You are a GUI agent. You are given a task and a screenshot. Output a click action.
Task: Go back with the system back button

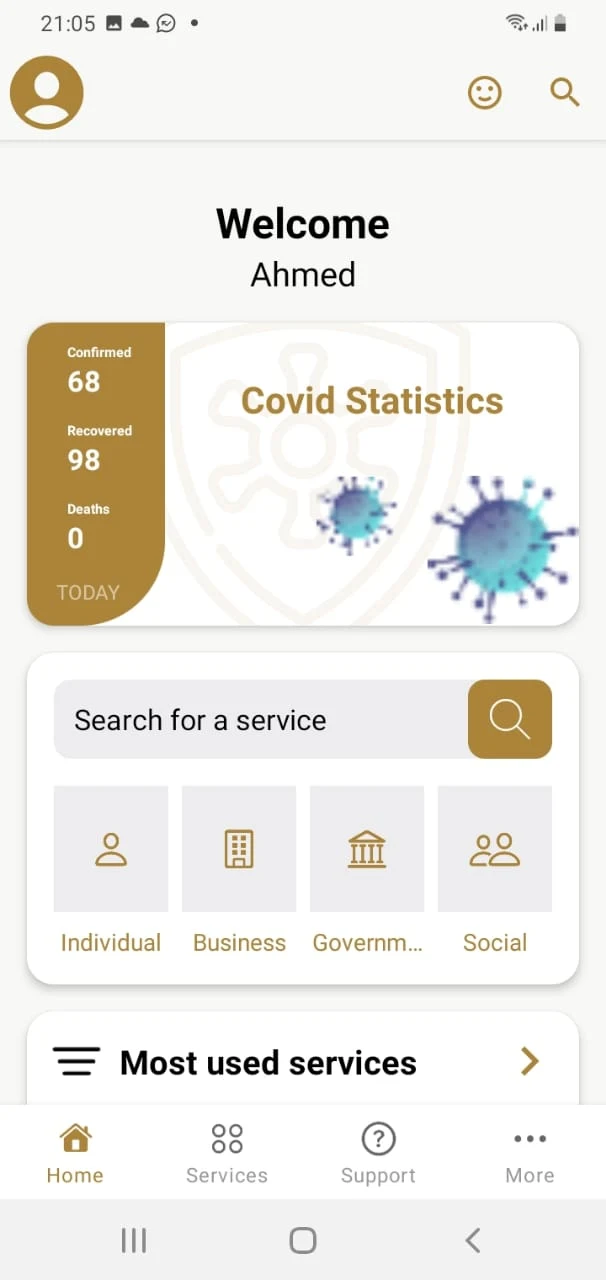473,1240
